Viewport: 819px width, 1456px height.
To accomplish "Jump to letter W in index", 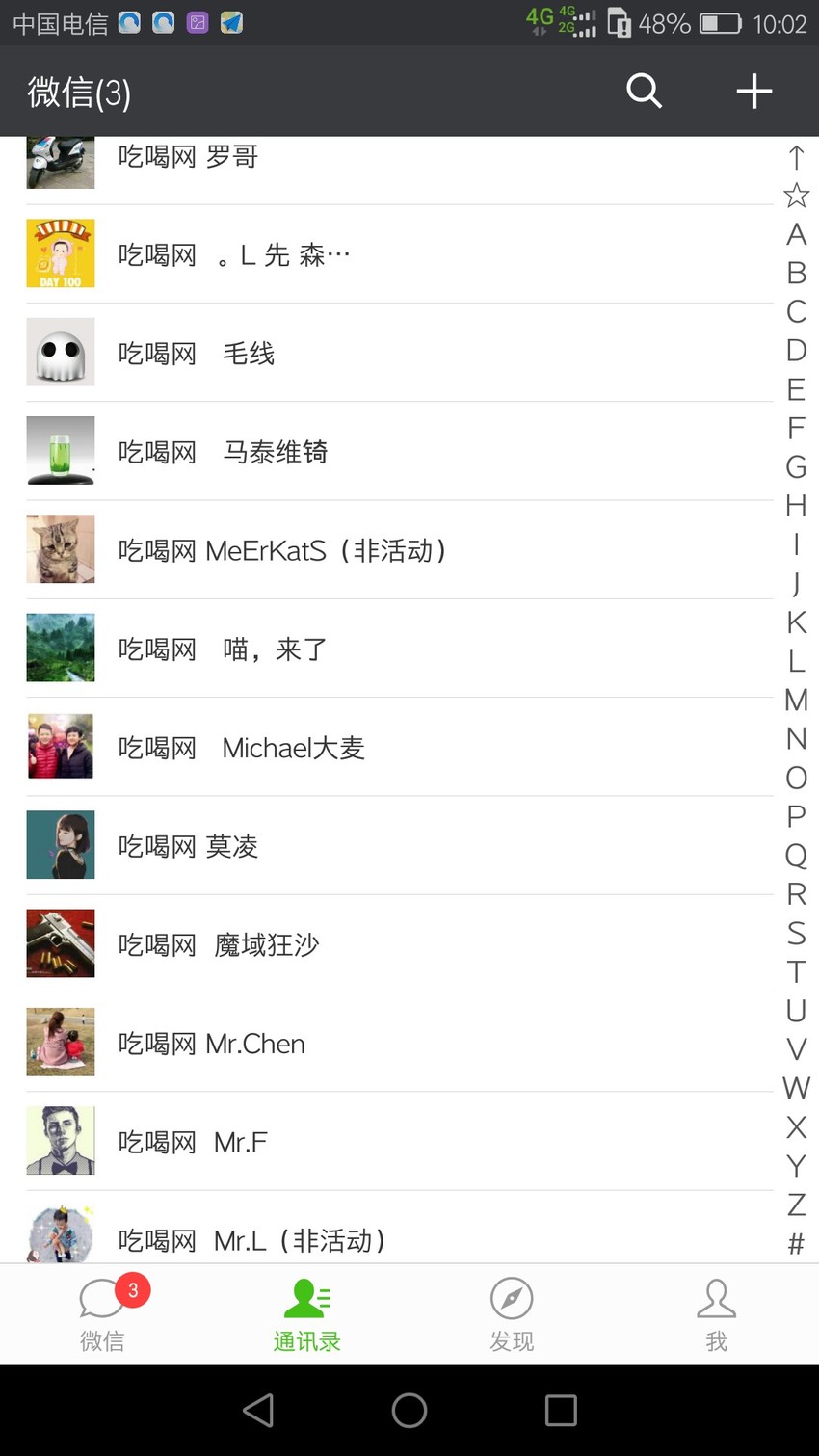I will point(796,1088).
